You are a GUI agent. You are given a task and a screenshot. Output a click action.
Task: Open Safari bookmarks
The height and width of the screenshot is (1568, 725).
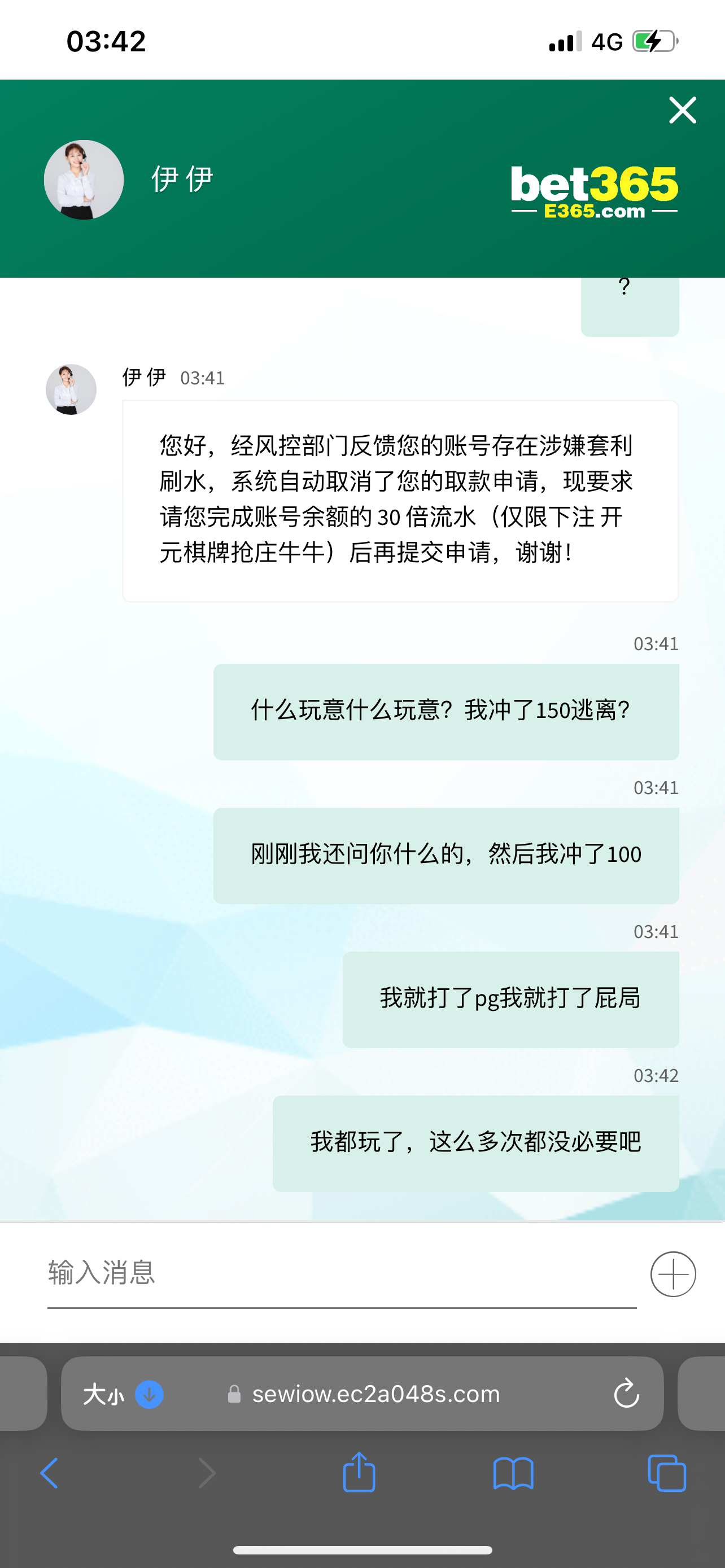513,1473
